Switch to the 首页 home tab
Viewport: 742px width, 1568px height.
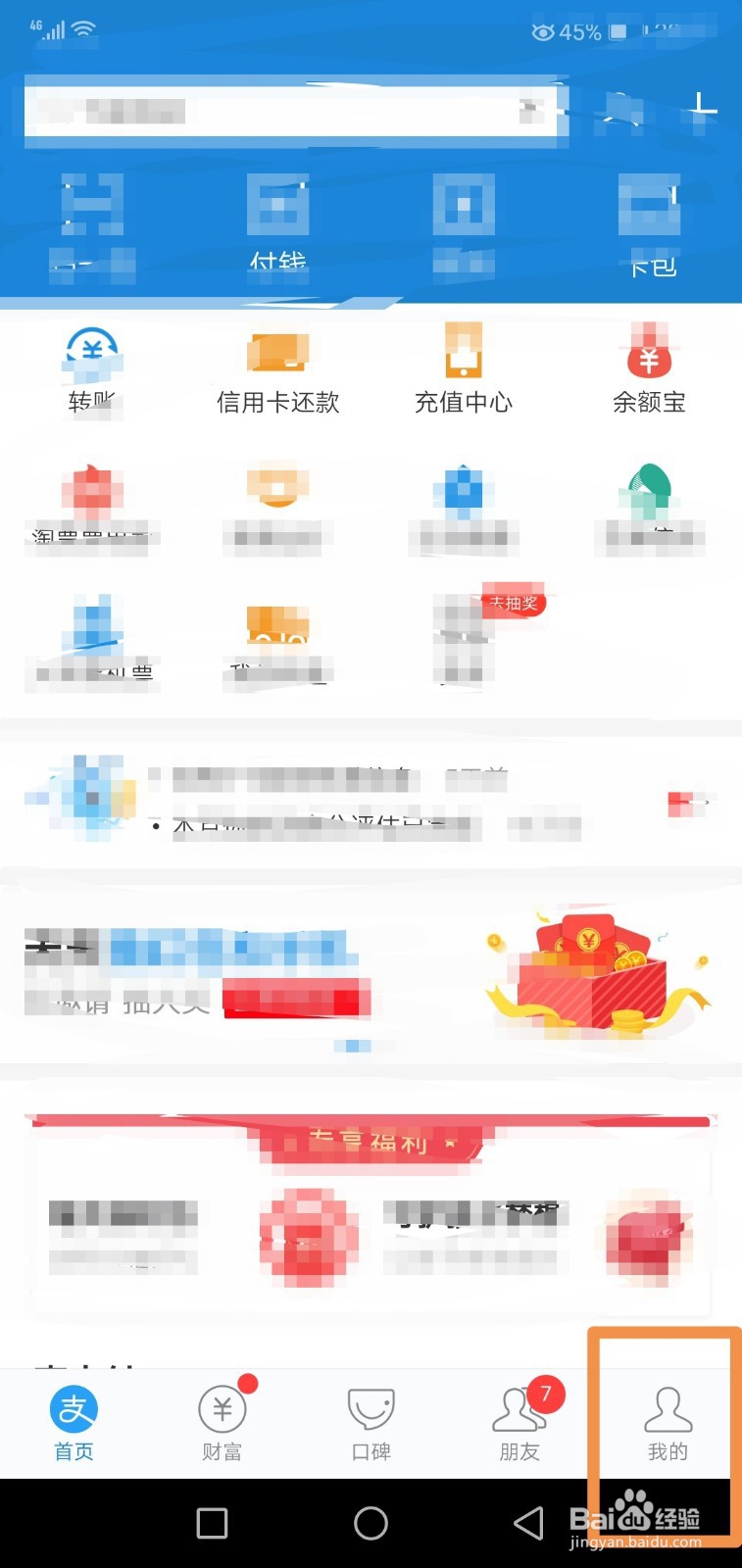74,1421
